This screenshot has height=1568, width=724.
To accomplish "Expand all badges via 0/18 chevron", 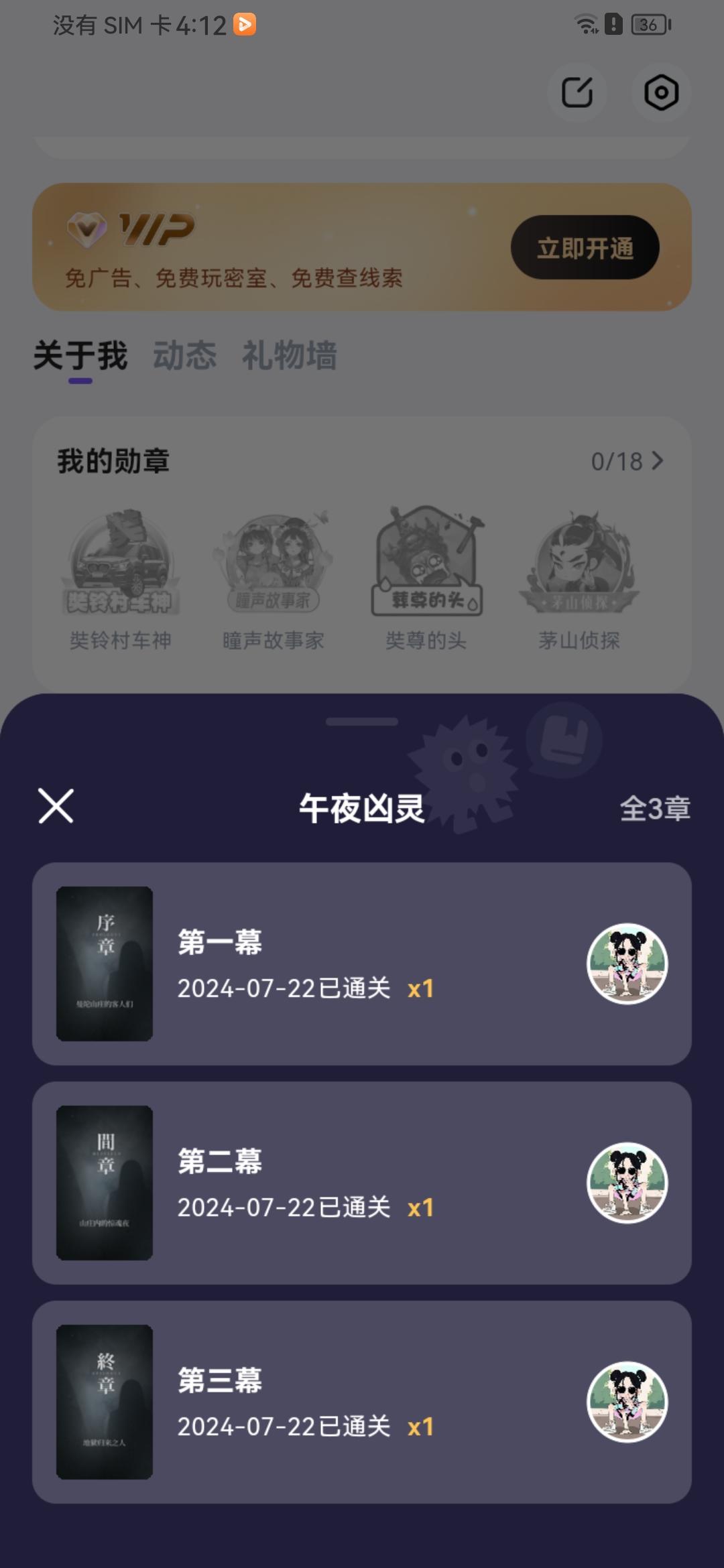I will click(x=630, y=462).
